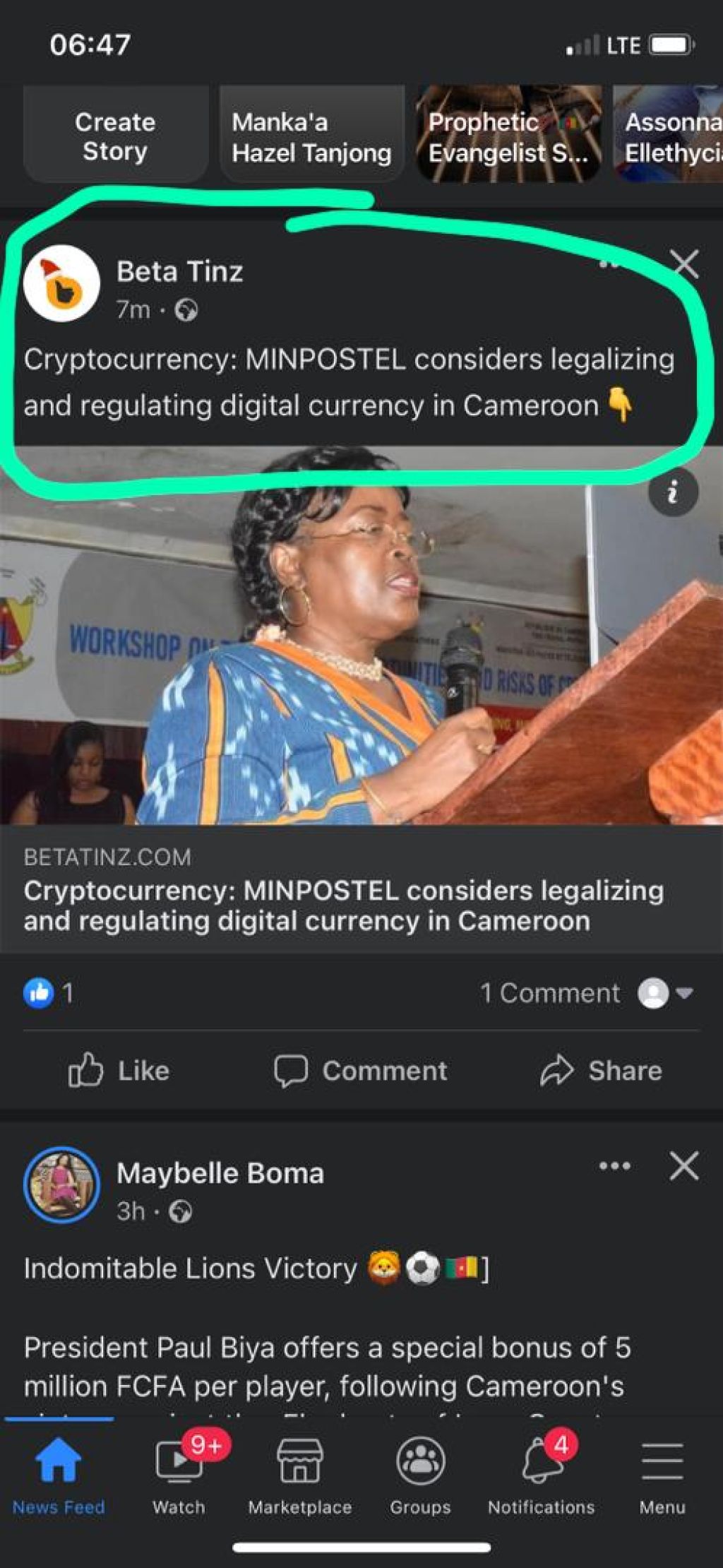723x1568 pixels.
Task: Open Beta Tinz profile picture
Action: (x=62, y=283)
